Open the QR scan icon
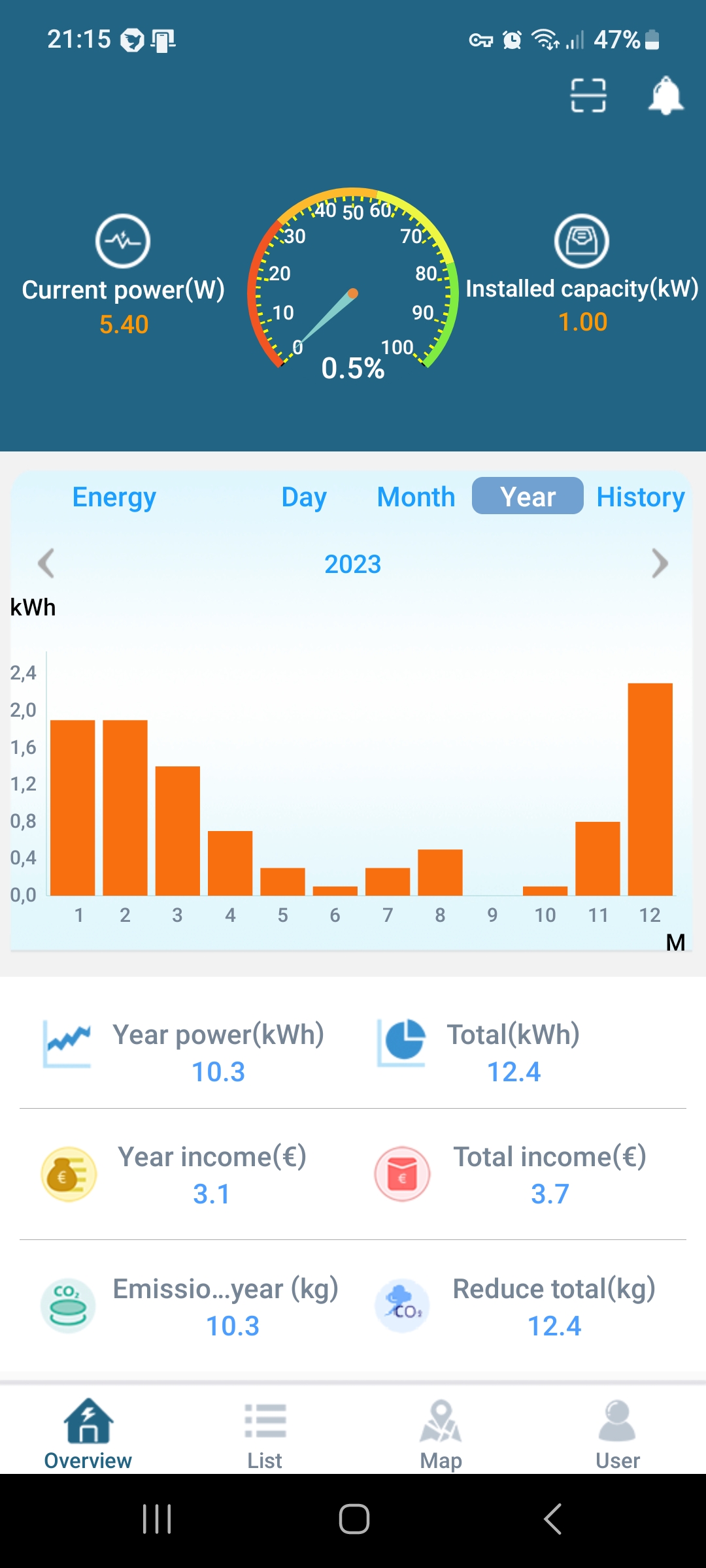The height and width of the screenshot is (1568, 706). click(588, 95)
